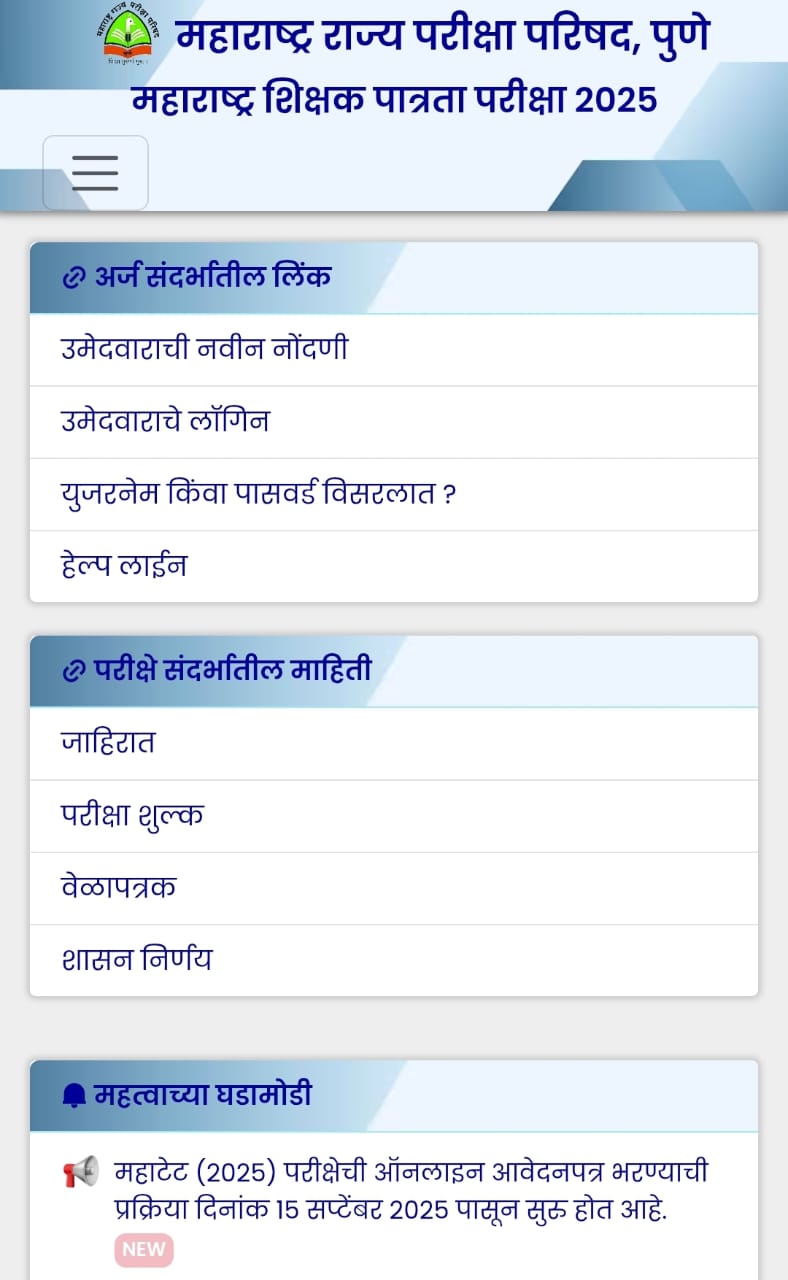Open the hamburger navigation menu
This screenshot has height=1280, width=788.
point(95,171)
